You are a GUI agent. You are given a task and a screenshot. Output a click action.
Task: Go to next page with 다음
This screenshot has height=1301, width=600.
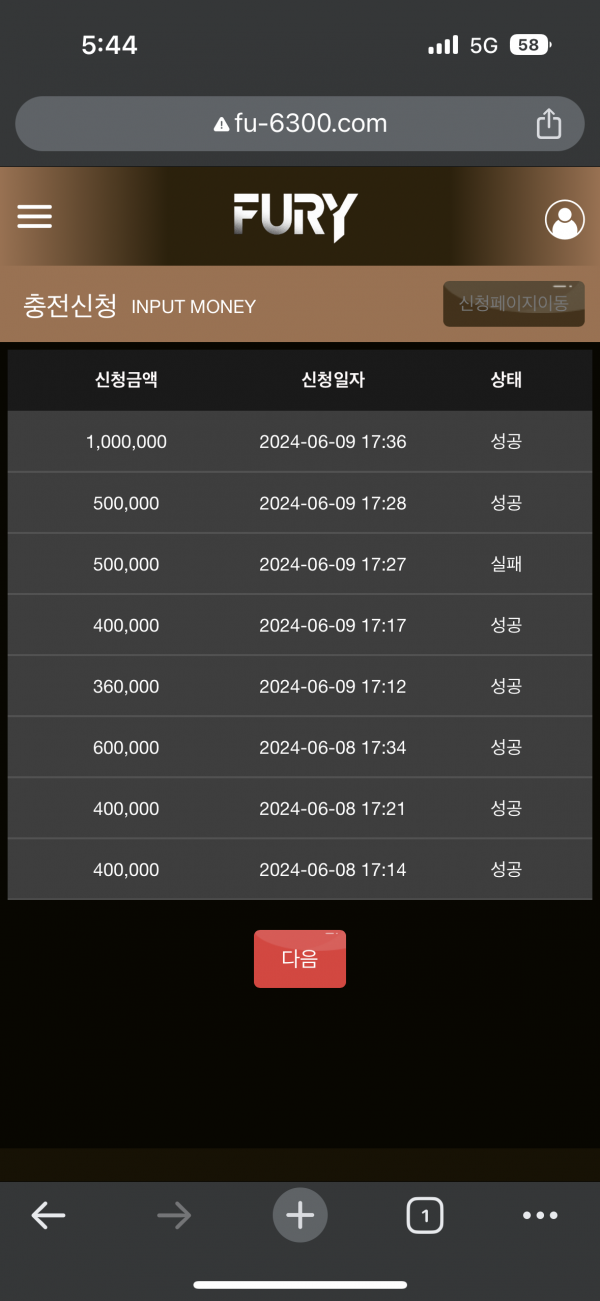click(300, 959)
